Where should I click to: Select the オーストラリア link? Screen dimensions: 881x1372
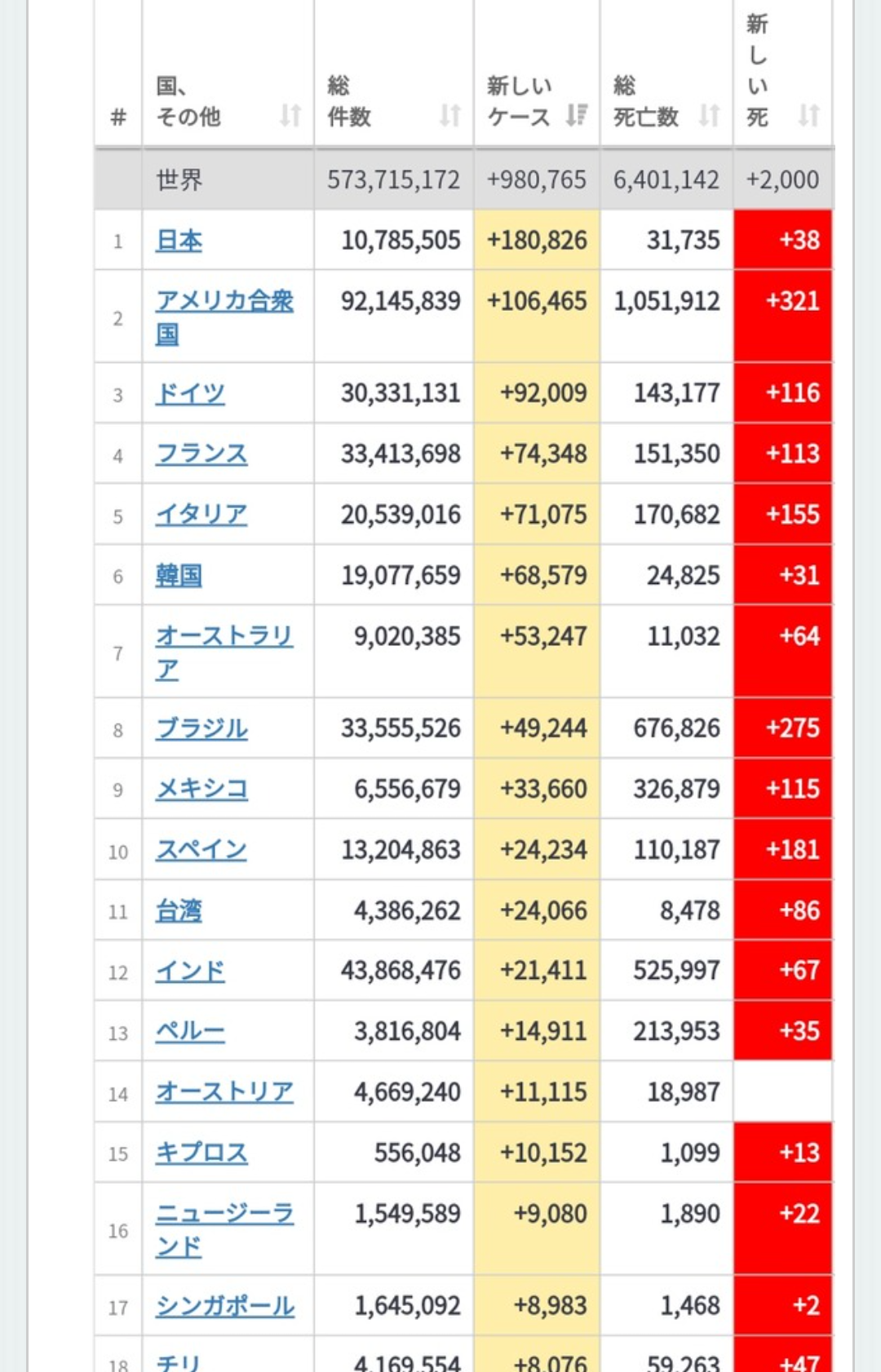click(226, 636)
